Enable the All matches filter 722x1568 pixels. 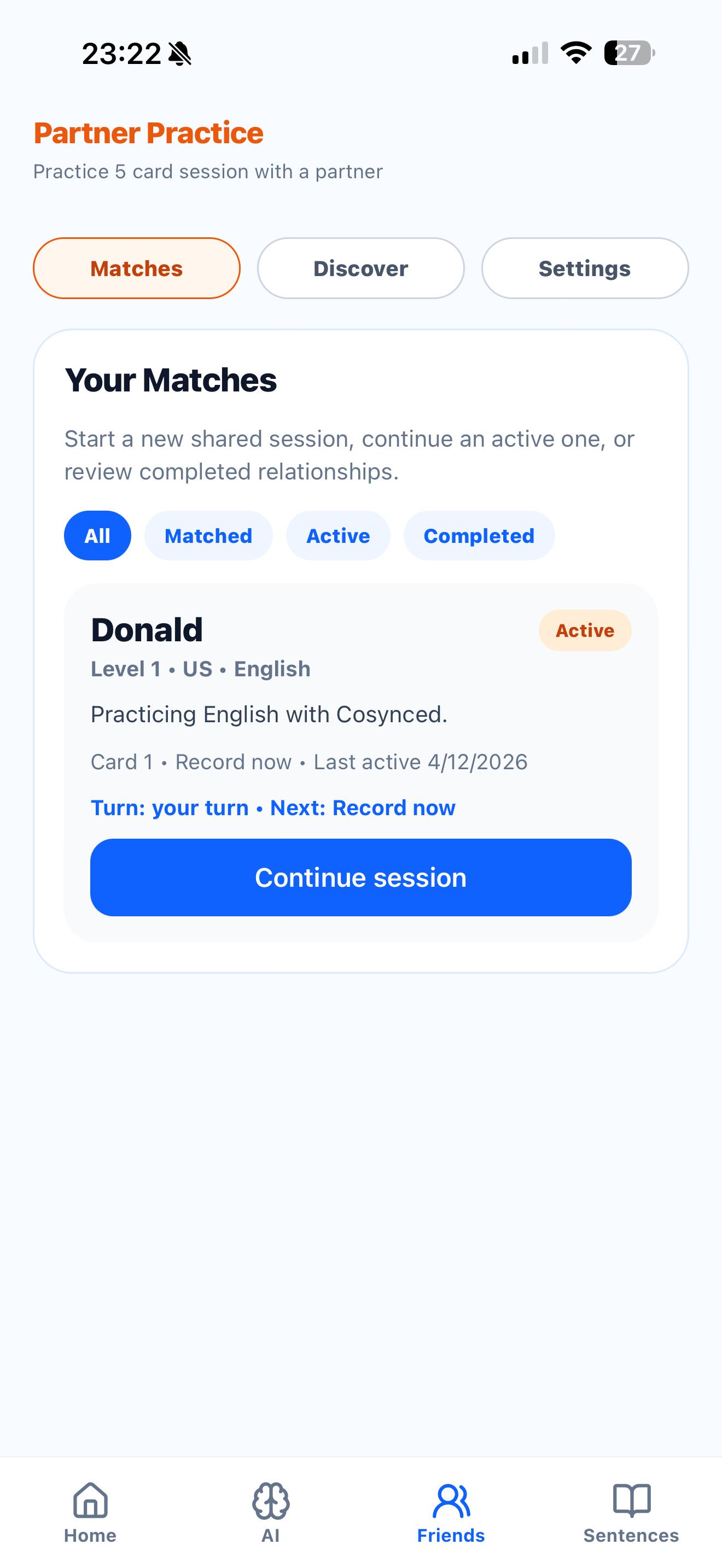(x=97, y=536)
